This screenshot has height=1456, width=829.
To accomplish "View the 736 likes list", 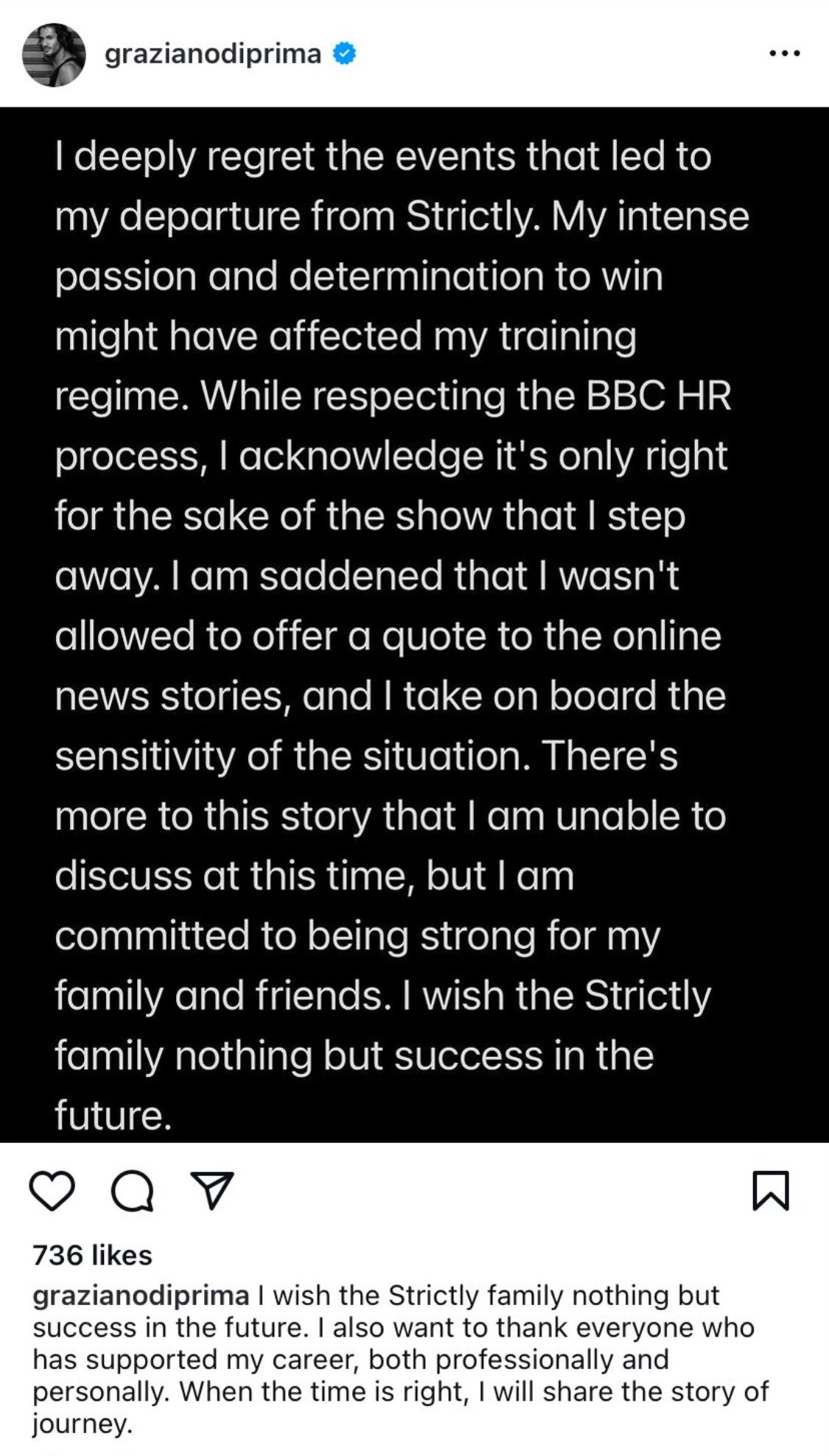I will coord(92,1255).
